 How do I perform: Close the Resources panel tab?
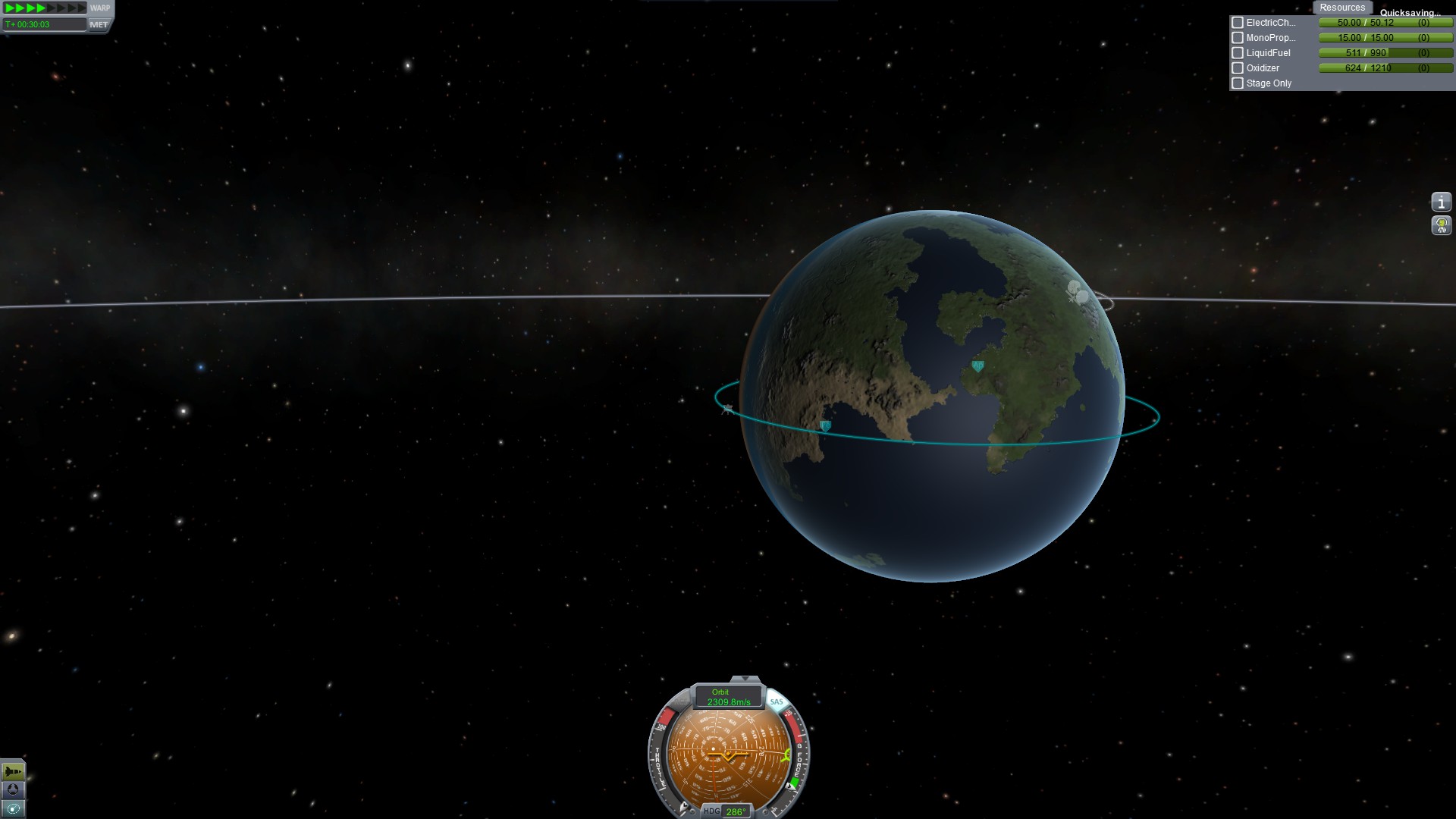click(1341, 8)
